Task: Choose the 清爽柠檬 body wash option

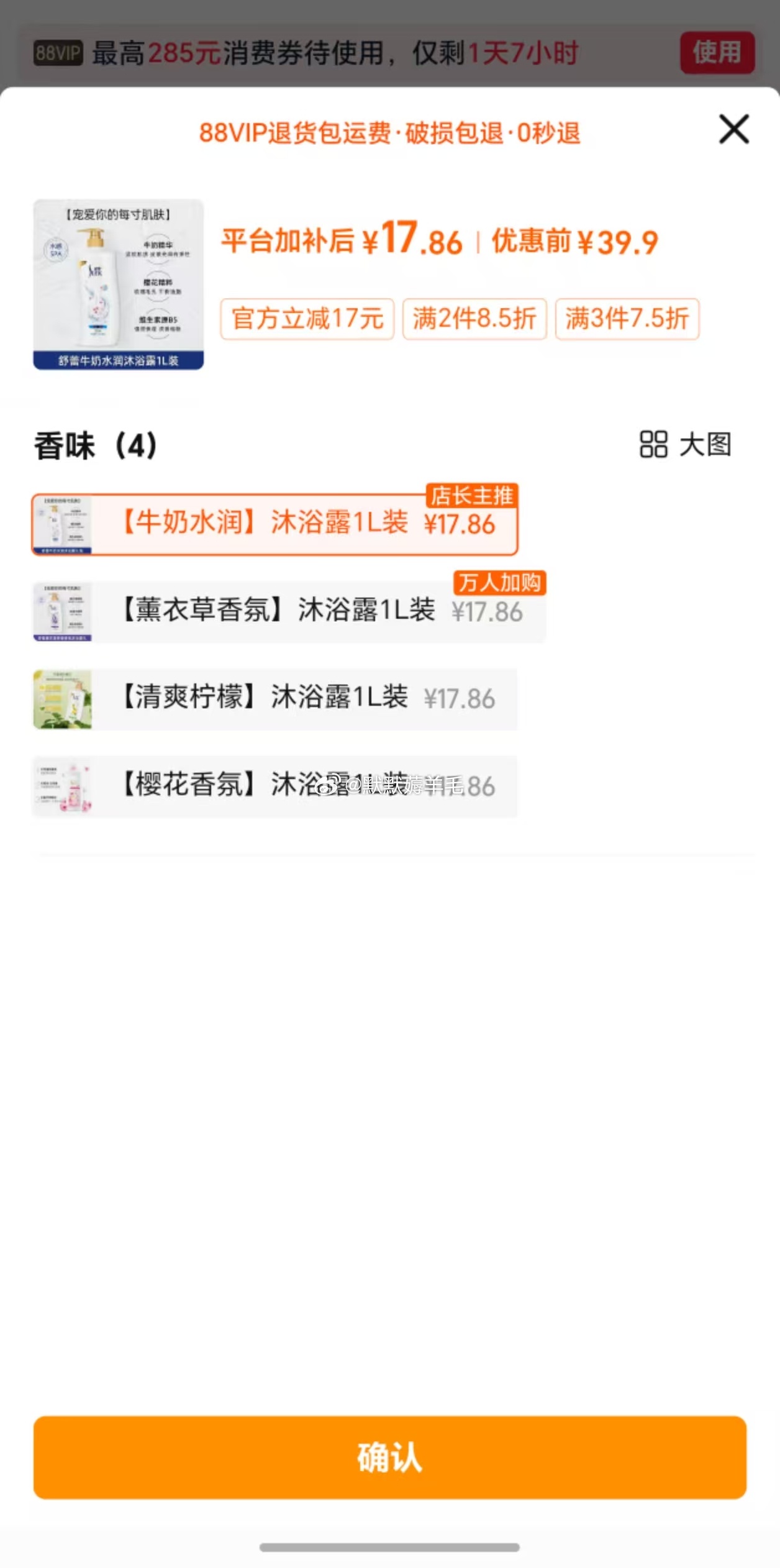Action: pos(274,698)
